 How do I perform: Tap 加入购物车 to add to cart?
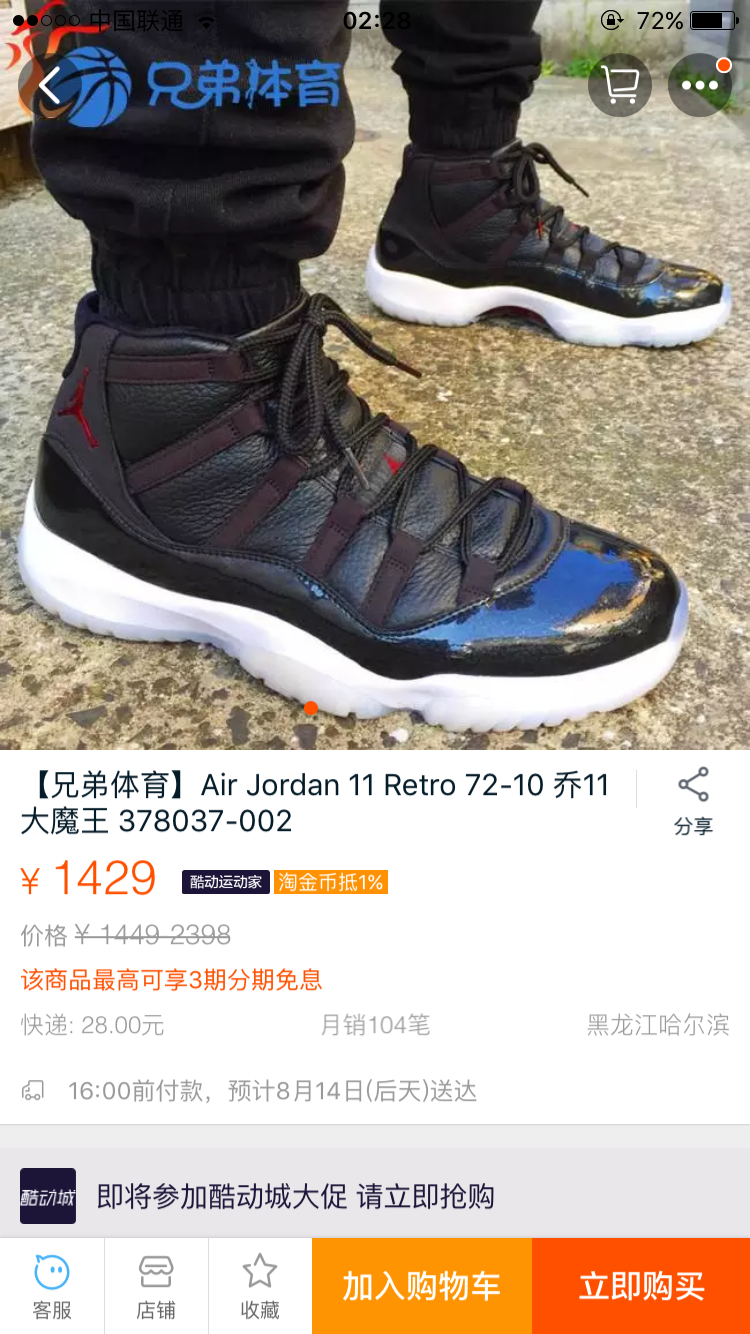(x=421, y=1286)
